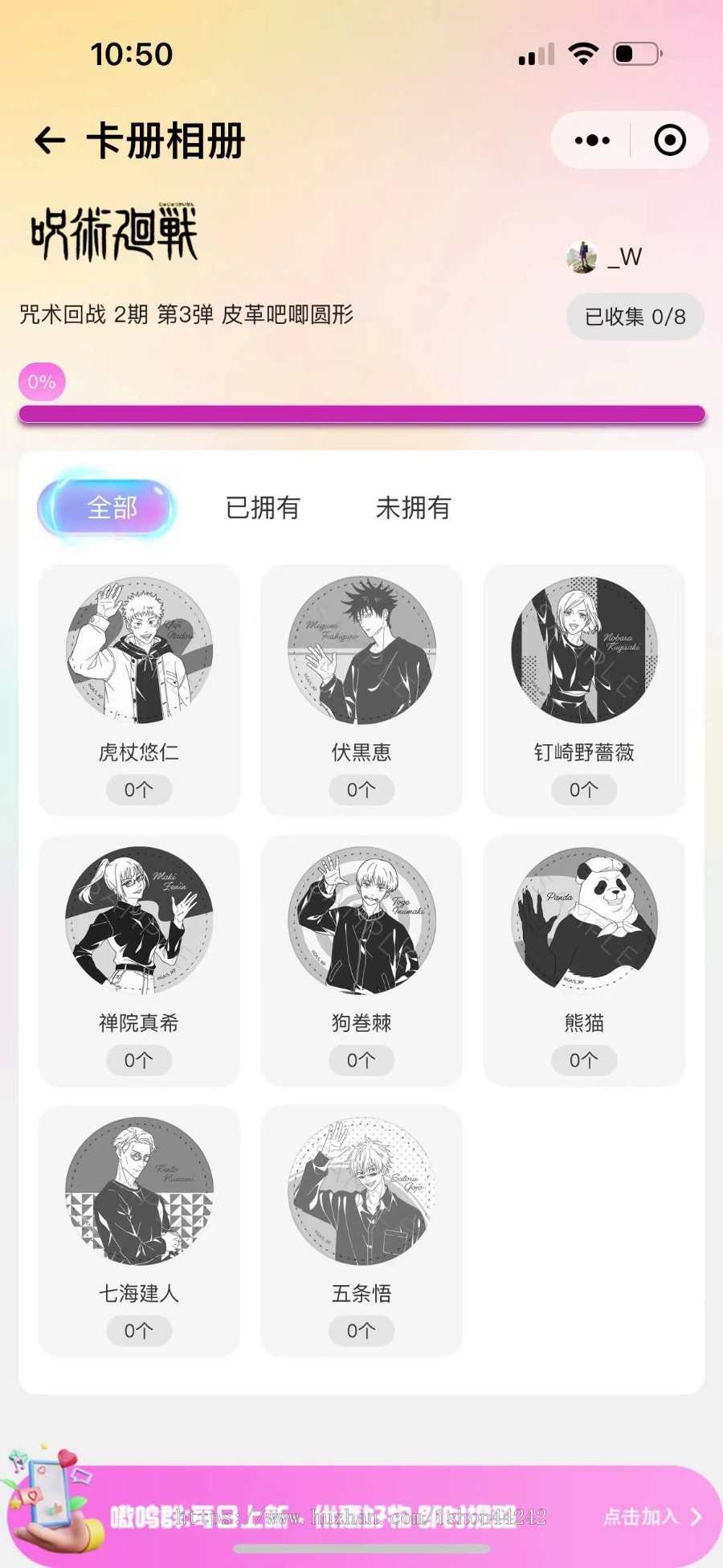Click the 呪術廻戦 series logo
Image resolution: width=723 pixels, height=1568 pixels.
pyautogui.click(x=112, y=229)
